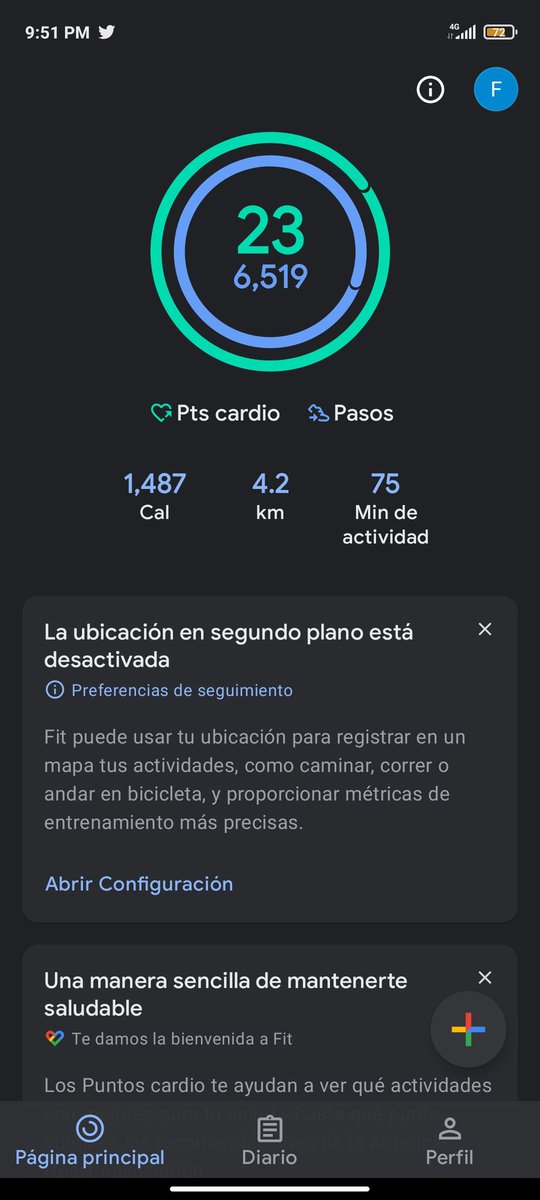Dismiss the background location card
540x1200 pixels.
485,629
